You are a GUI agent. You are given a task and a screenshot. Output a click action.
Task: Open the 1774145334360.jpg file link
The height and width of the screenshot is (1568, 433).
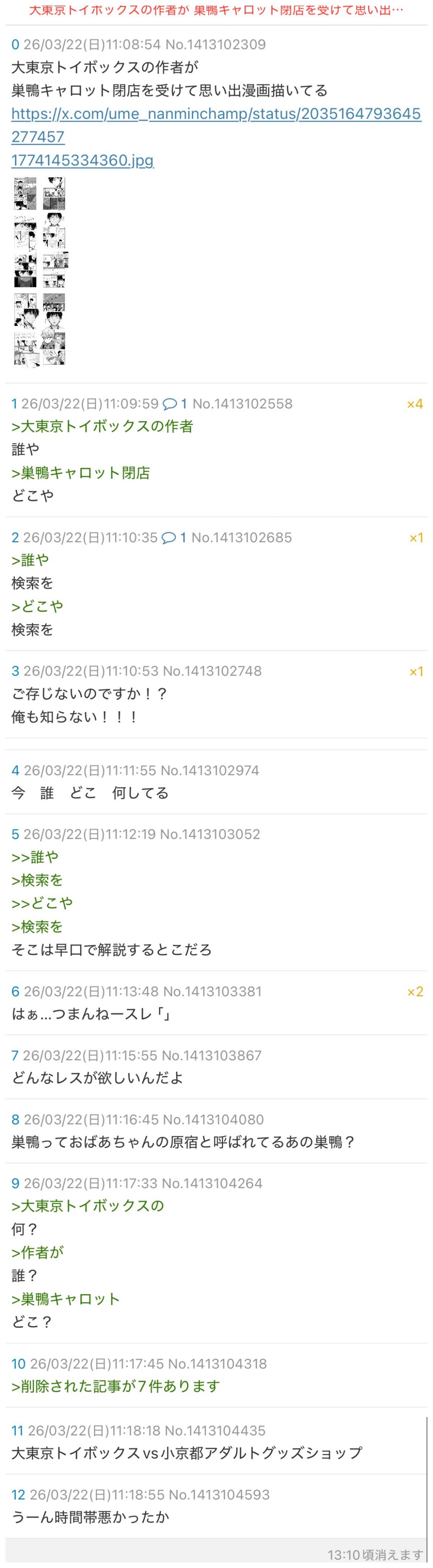pyautogui.click(x=82, y=160)
